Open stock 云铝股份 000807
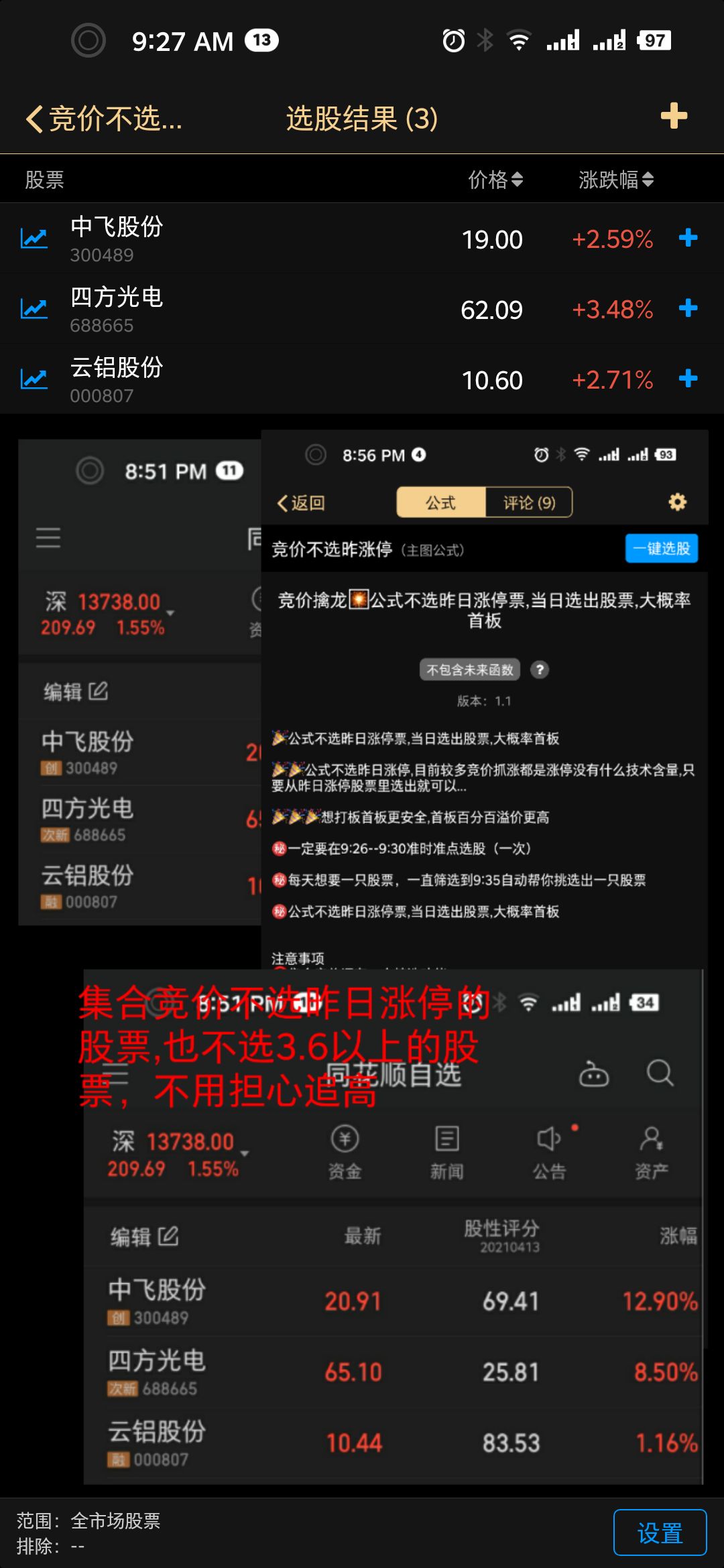Viewport: 724px width, 1568px height. (x=117, y=379)
